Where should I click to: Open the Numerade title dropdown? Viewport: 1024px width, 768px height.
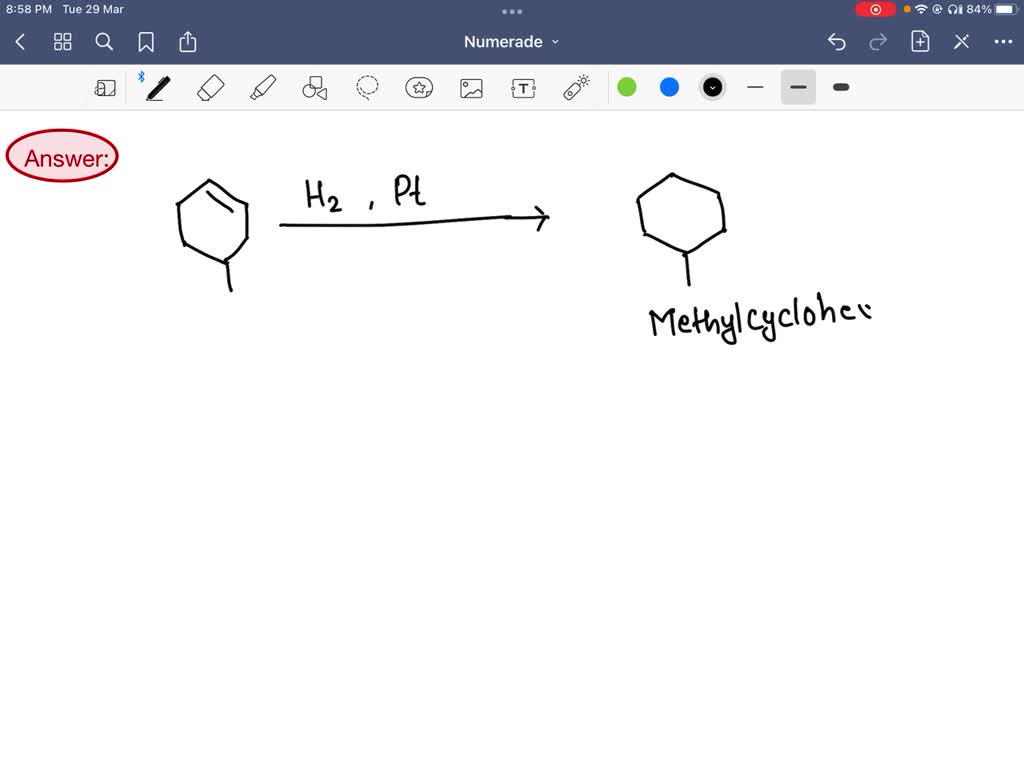pyautogui.click(x=511, y=42)
